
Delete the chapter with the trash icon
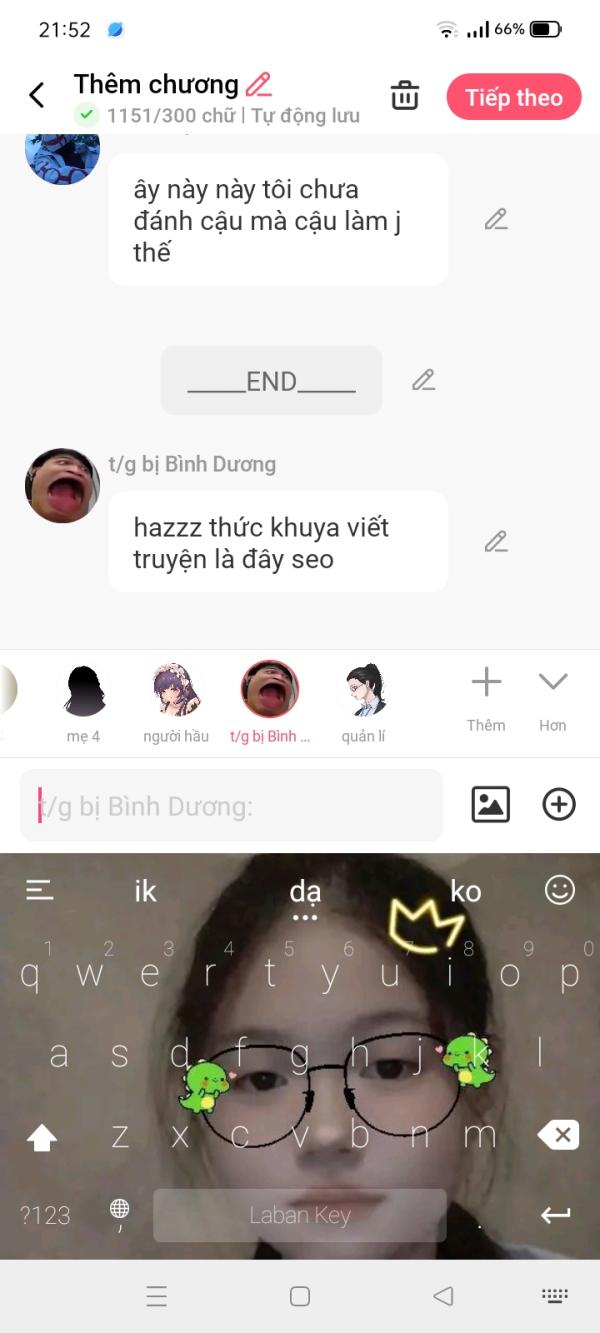405,97
